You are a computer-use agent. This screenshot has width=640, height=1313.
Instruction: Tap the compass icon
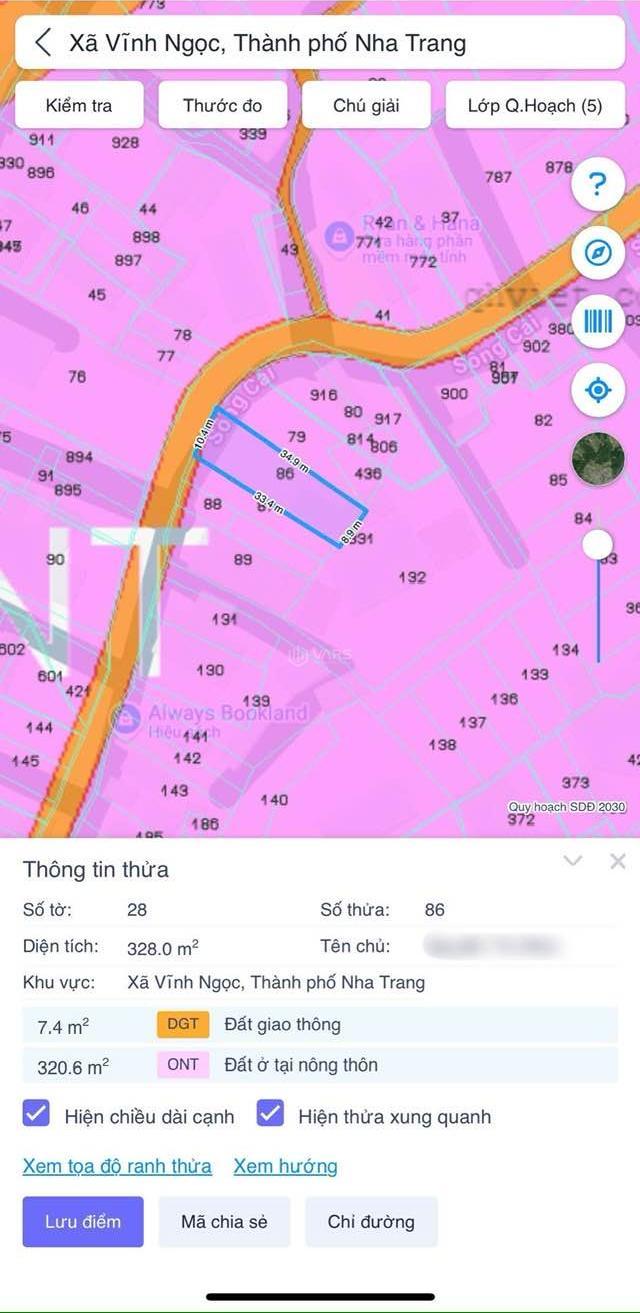click(x=598, y=253)
